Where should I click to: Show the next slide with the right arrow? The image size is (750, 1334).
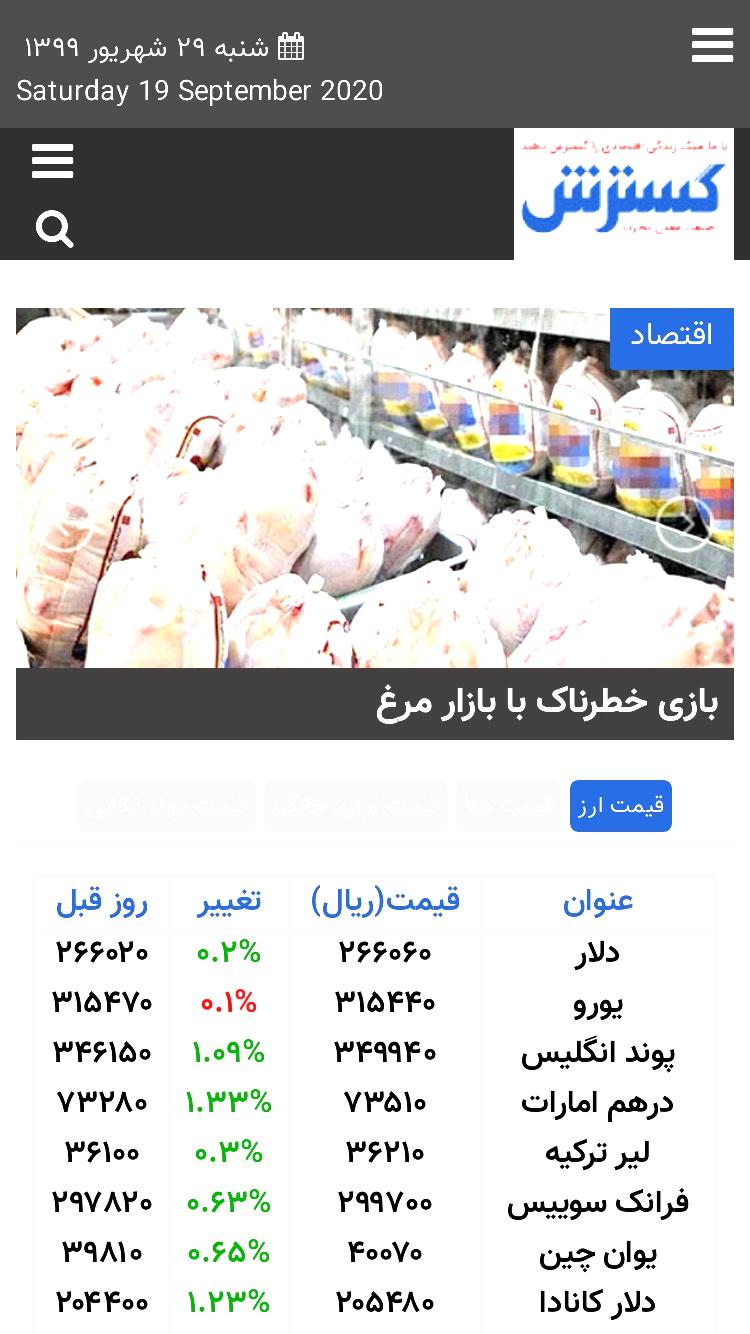click(x=684, y=523)
